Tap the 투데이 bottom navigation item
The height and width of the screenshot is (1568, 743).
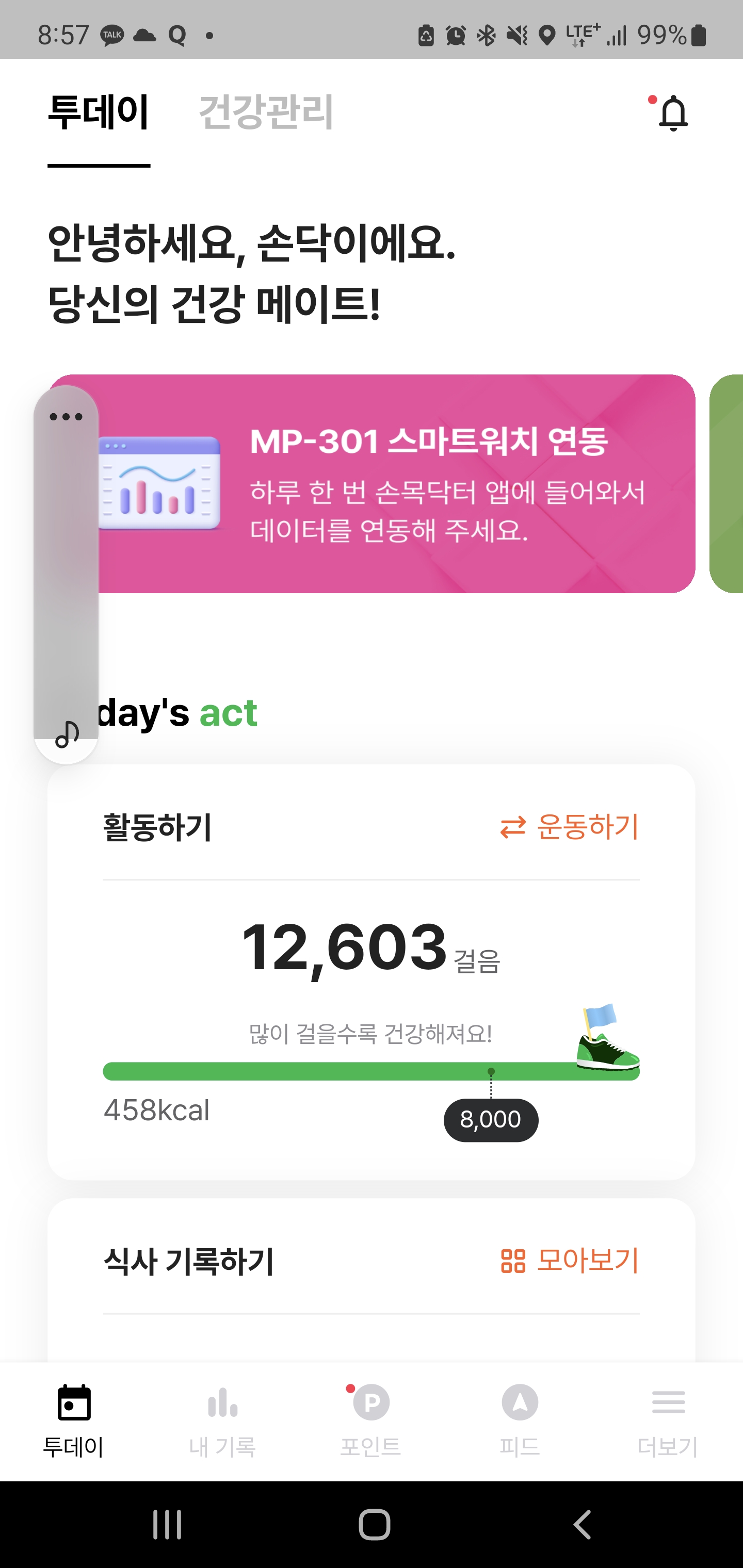click(x=74, y=1419)
